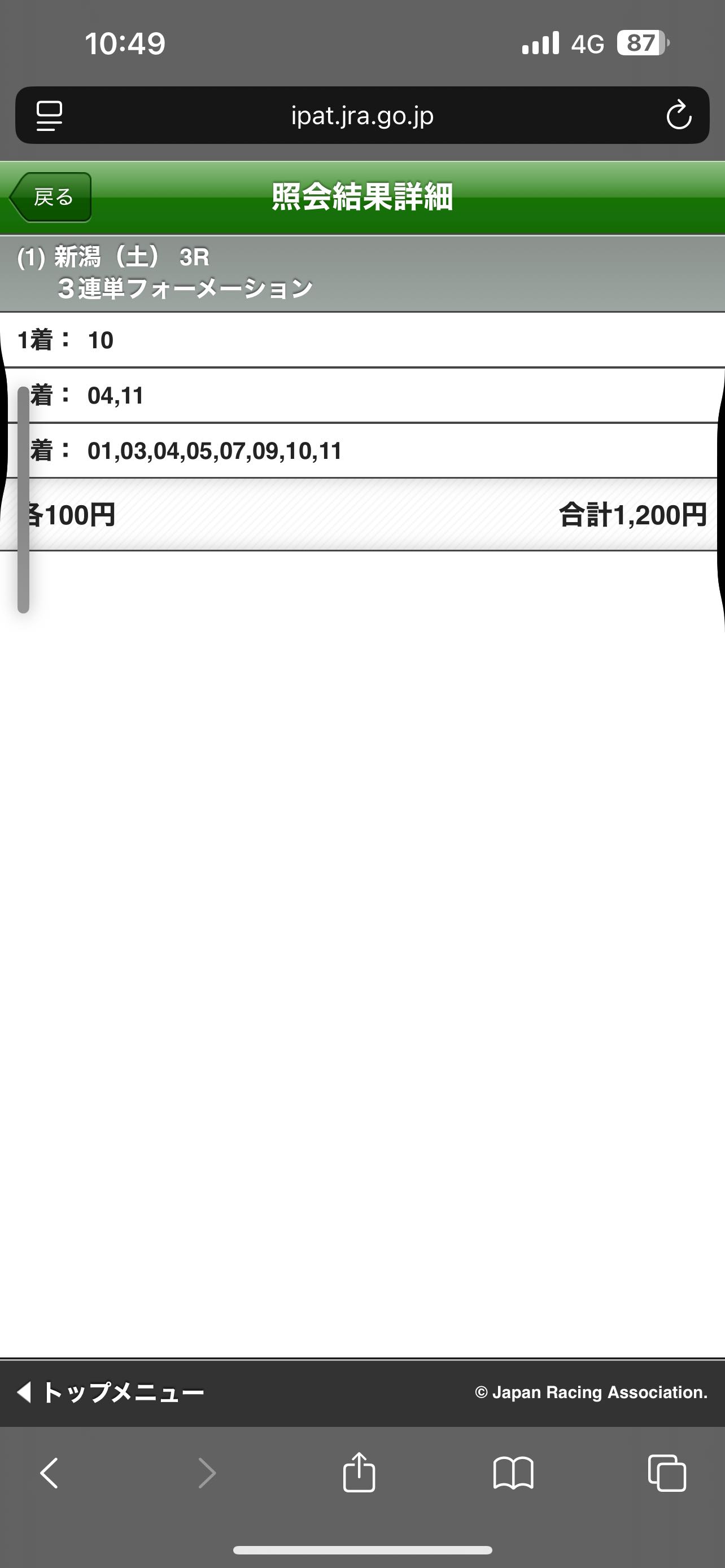Screen dimensions: 725x1568
Task: Share this page from Safari toolbar
Action: [359, 1473]
